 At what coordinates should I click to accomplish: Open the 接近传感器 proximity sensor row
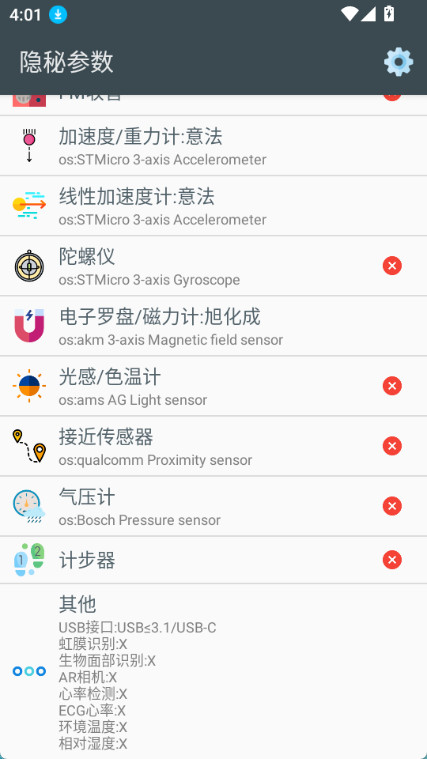pos(214,446)
